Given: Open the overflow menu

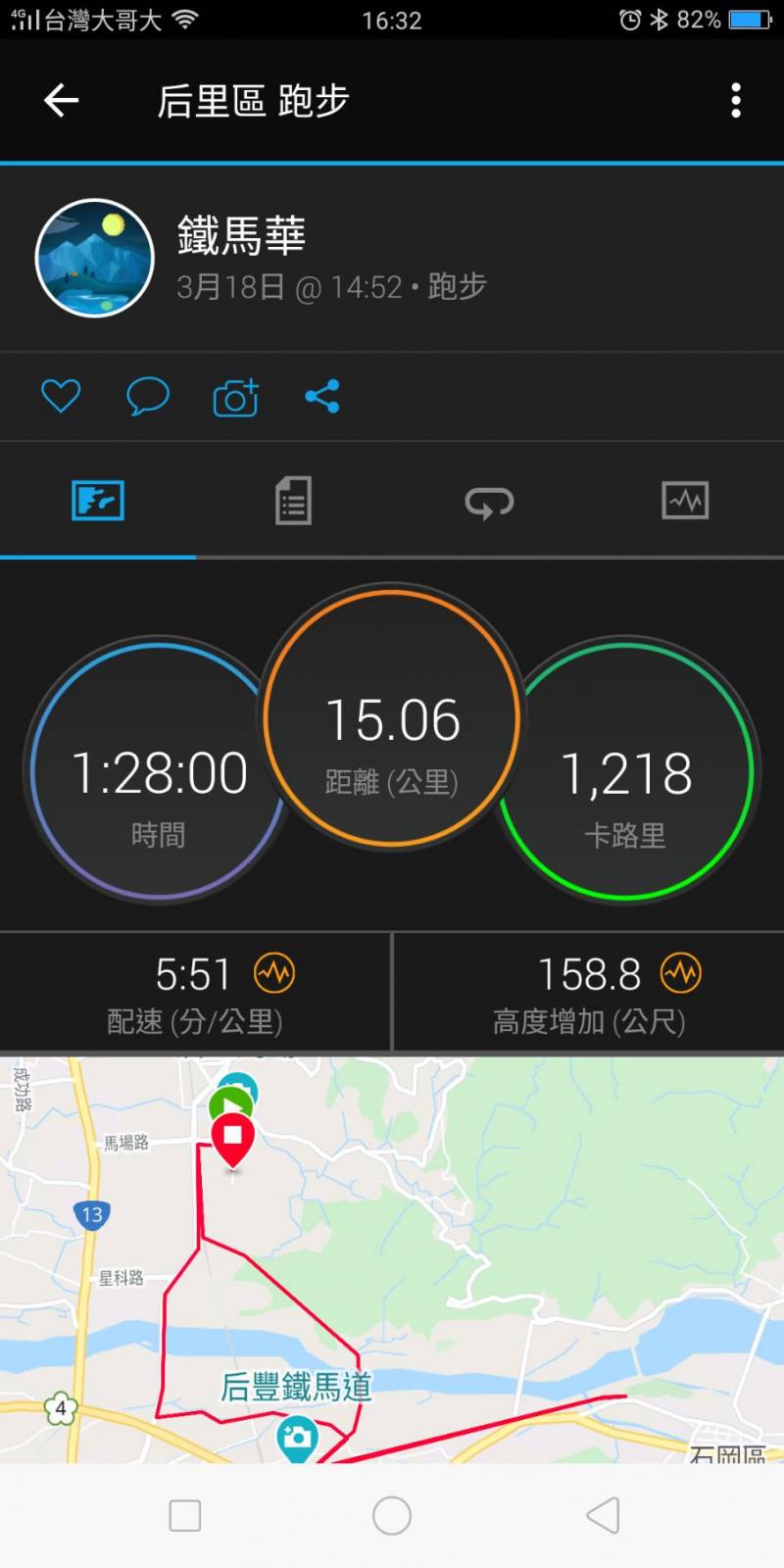Looking at the screenshot, I should (736, 100).
